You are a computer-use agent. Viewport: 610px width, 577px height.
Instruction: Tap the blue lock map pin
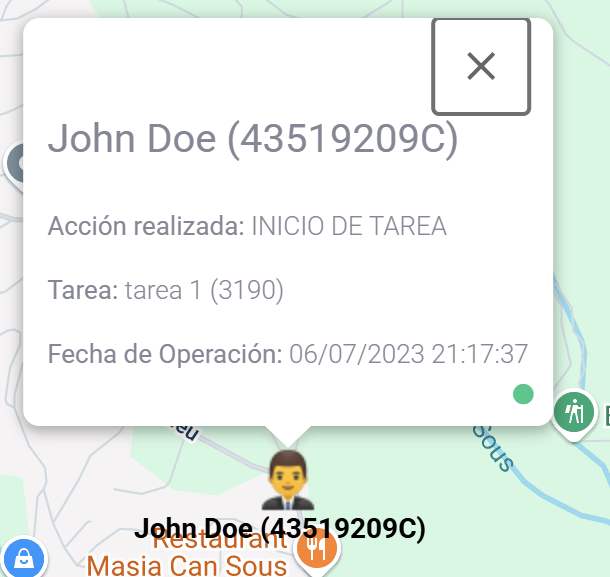tap(21, 560)
